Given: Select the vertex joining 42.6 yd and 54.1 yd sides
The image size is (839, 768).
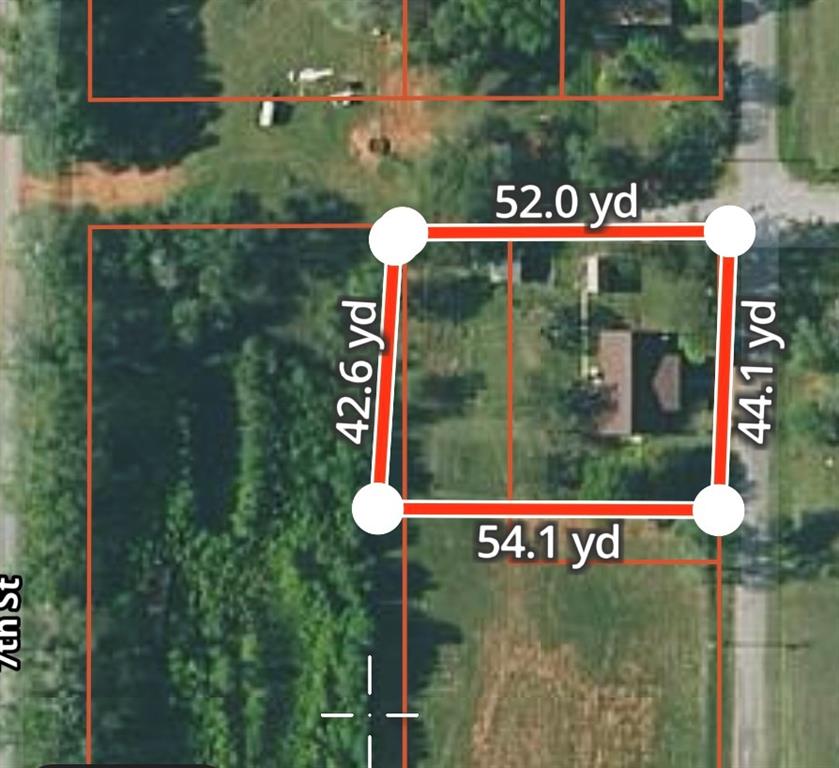Looking at the screenshot, I should 378,508.
